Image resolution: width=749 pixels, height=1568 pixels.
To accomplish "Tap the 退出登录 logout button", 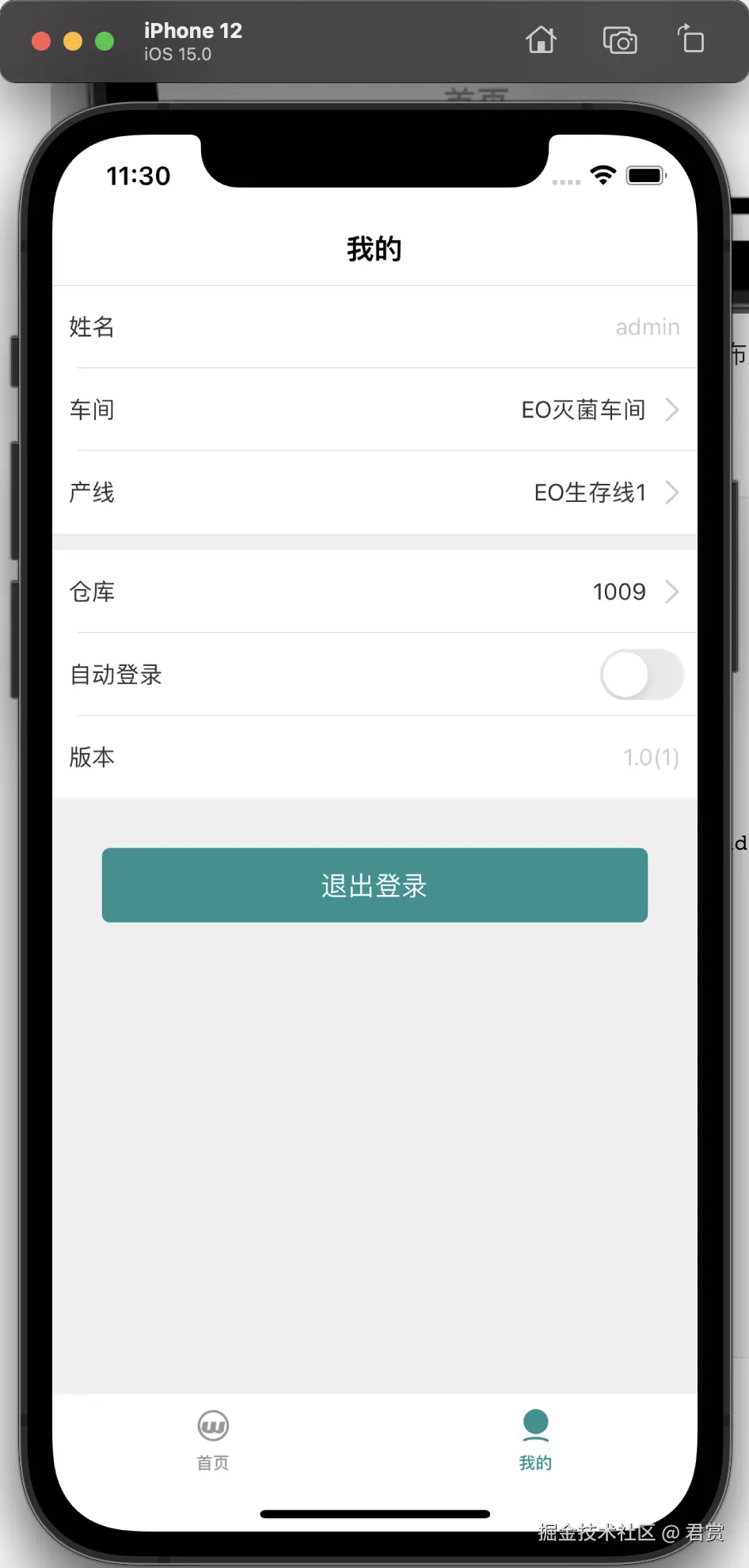I will (x=374, y=885).
